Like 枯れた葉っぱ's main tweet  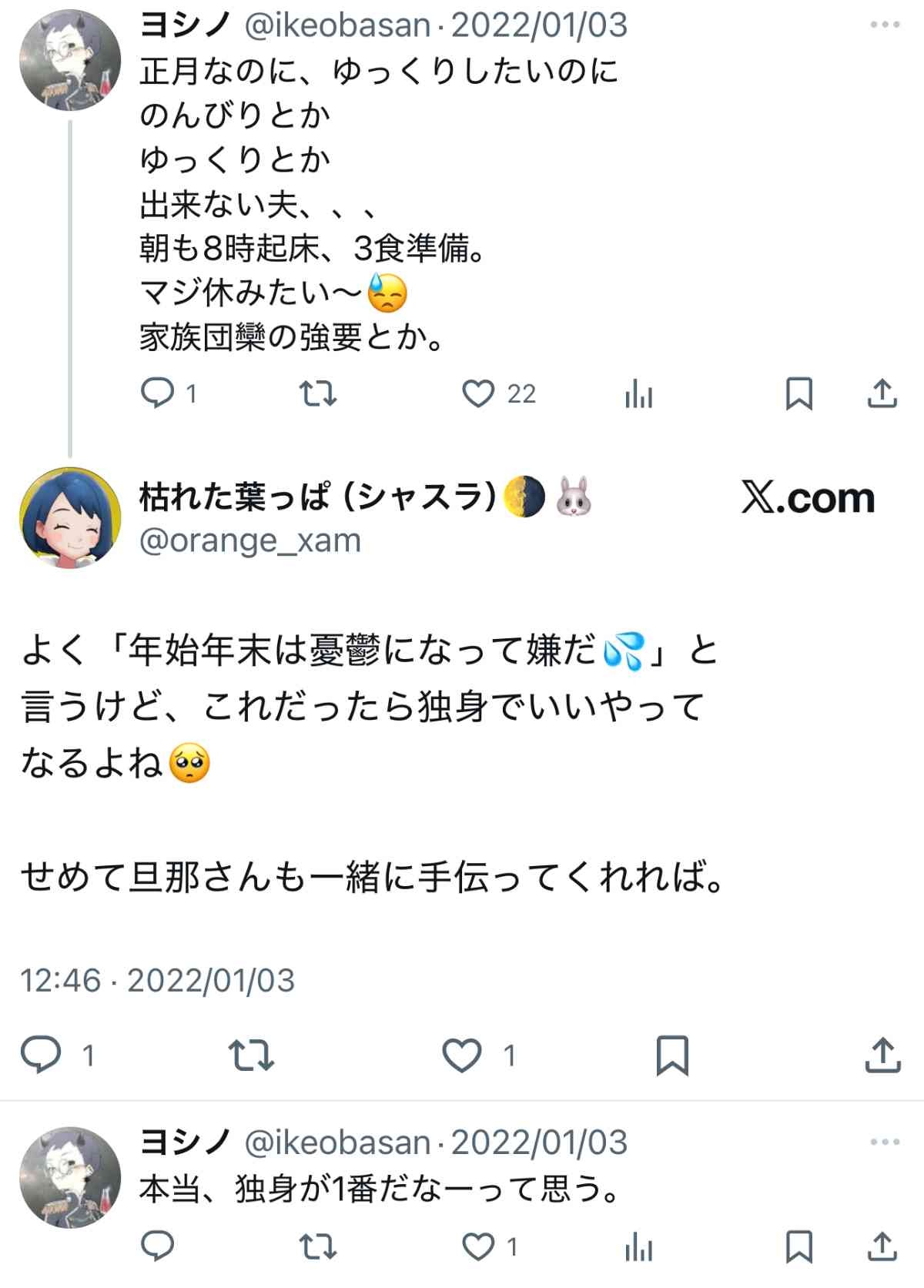point(461,1055)
